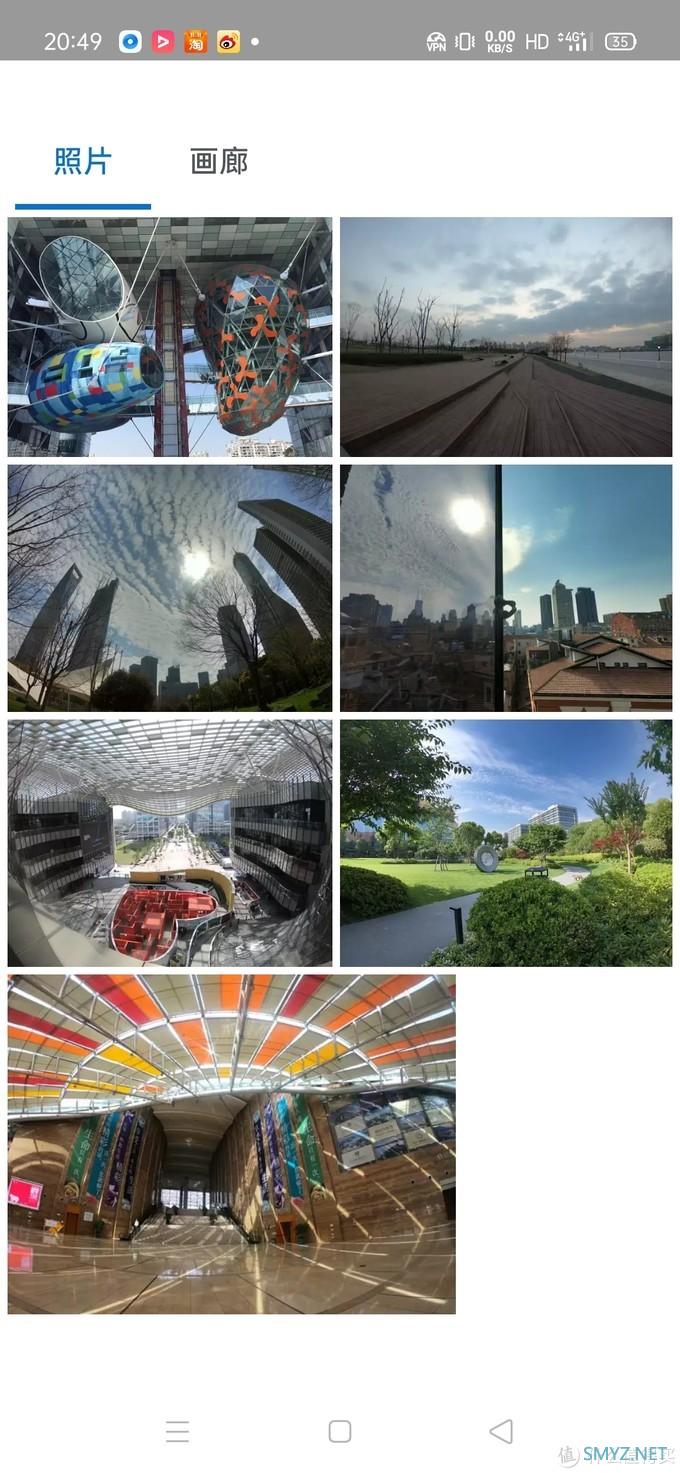
Task: Open the hall photo with orange ceiling panels
Action: pos(232,1144)
